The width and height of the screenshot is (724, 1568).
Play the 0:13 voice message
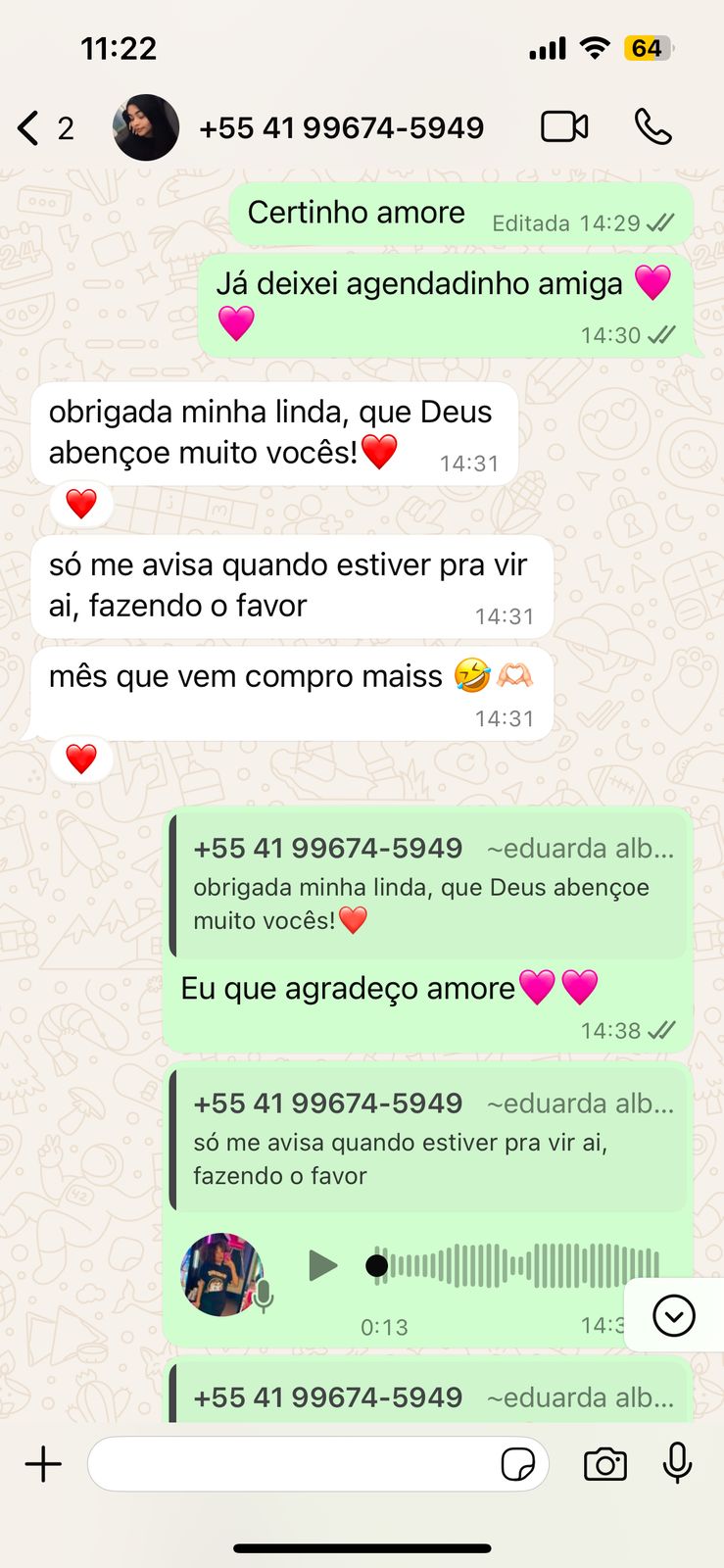322,1265
